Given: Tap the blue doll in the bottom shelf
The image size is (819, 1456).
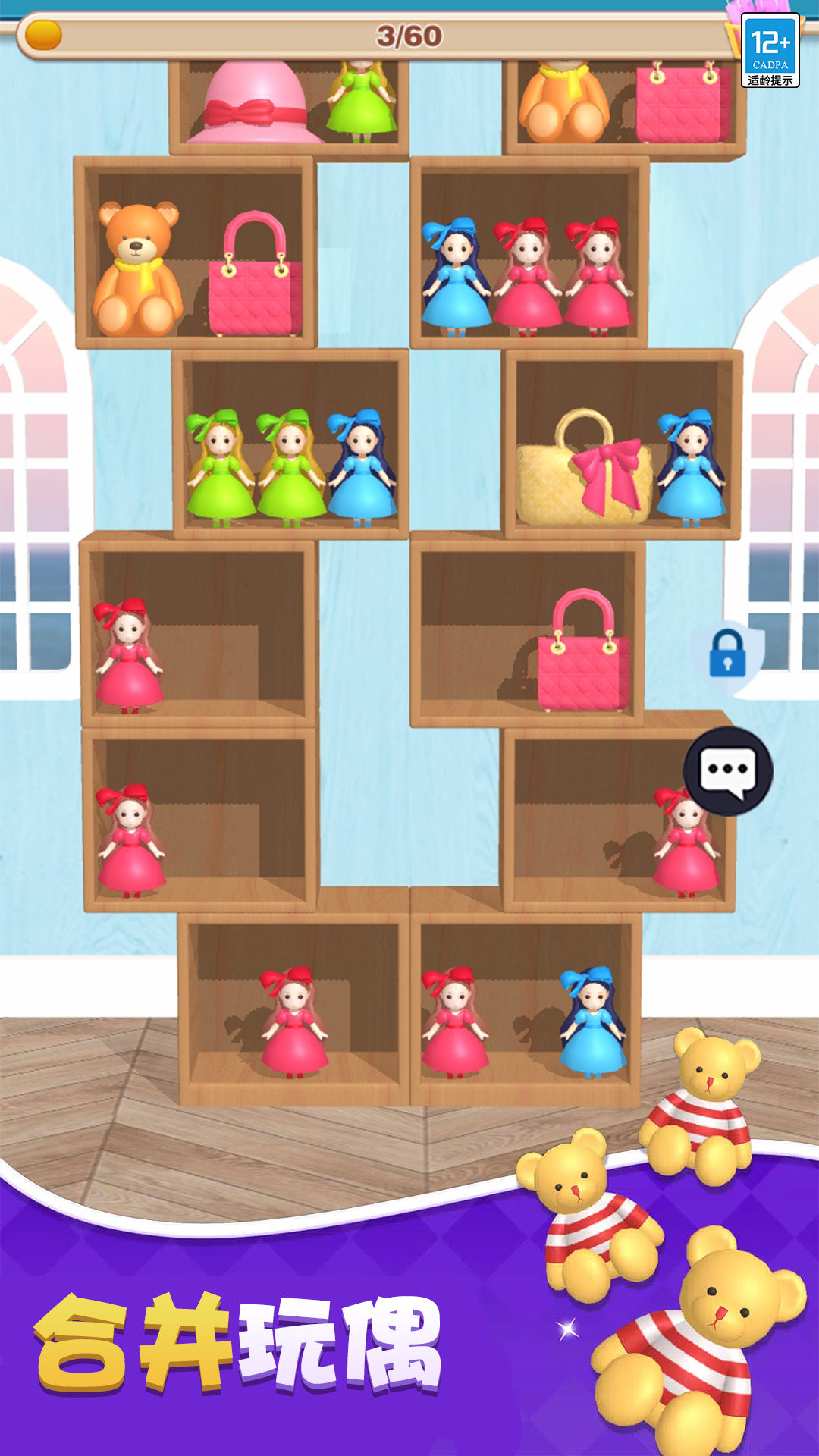Looking at the screenshot, I should pos(592,1022).
